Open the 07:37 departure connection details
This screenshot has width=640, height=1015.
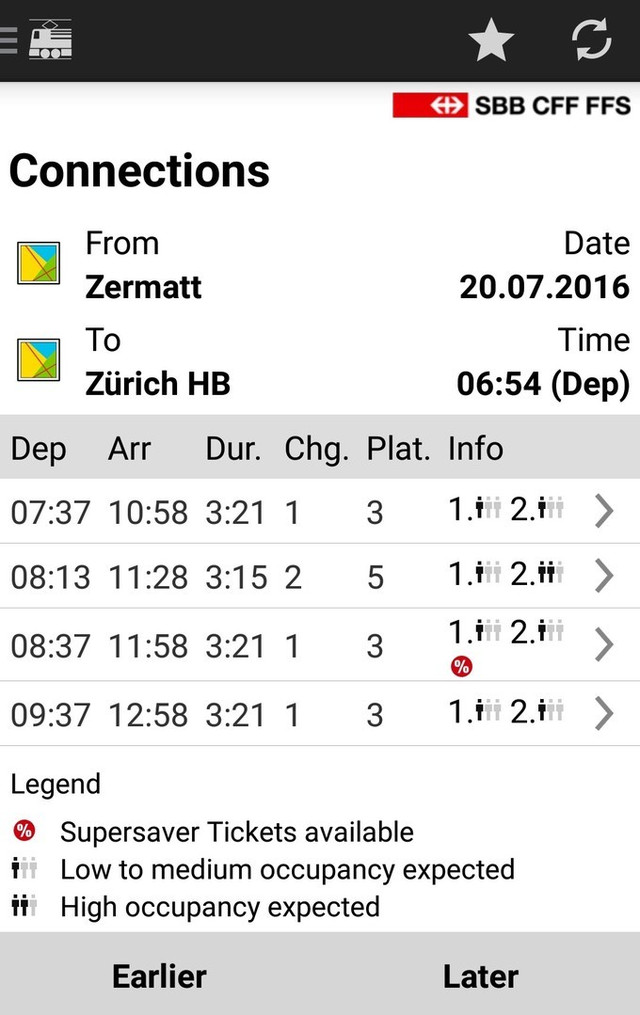click(x=320, y=512)
